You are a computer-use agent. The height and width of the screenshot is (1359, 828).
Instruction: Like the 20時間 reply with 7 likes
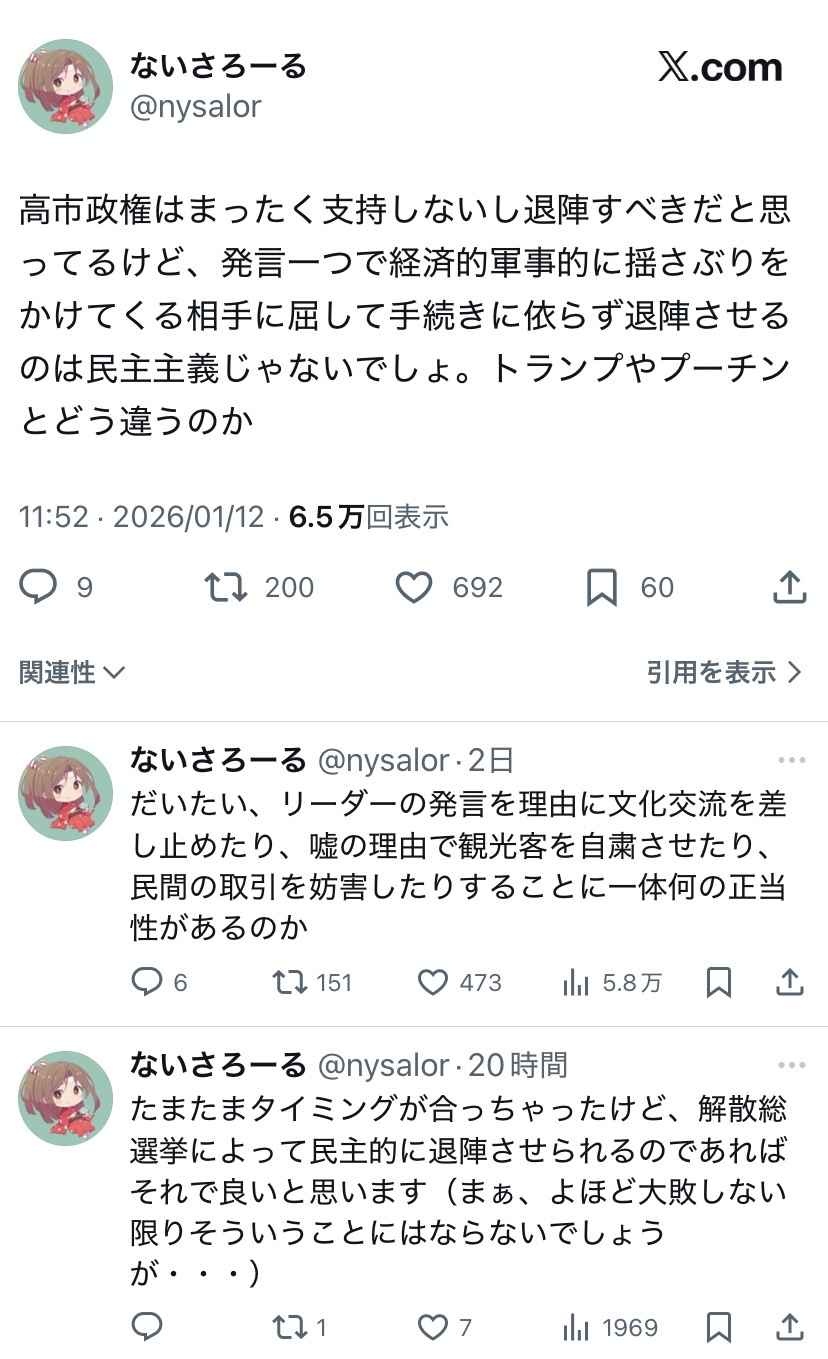pos(432,1327)
